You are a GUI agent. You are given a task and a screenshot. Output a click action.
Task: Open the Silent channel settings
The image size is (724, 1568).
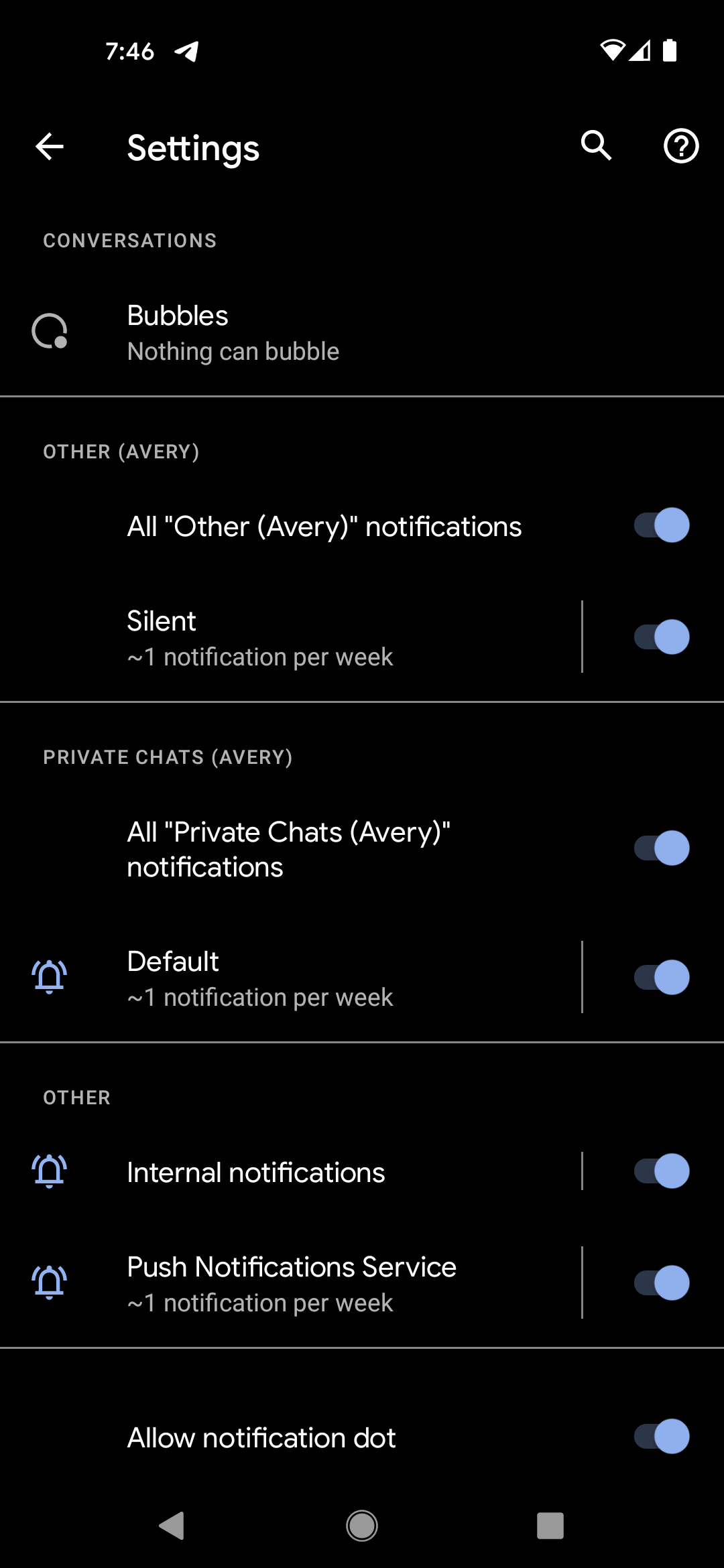pos(302,636)
